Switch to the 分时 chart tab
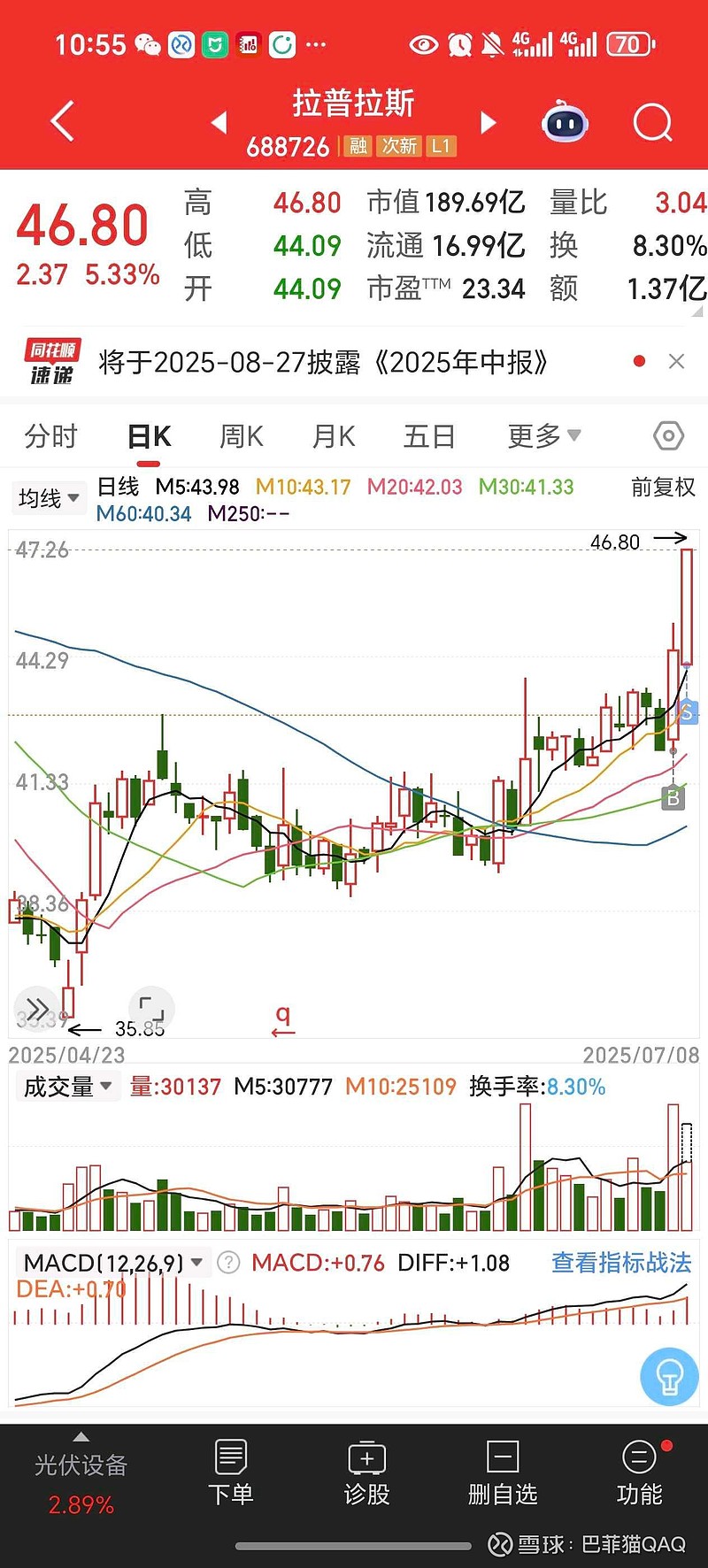This screenshot has height=1568, width=708. coord(51,436)
